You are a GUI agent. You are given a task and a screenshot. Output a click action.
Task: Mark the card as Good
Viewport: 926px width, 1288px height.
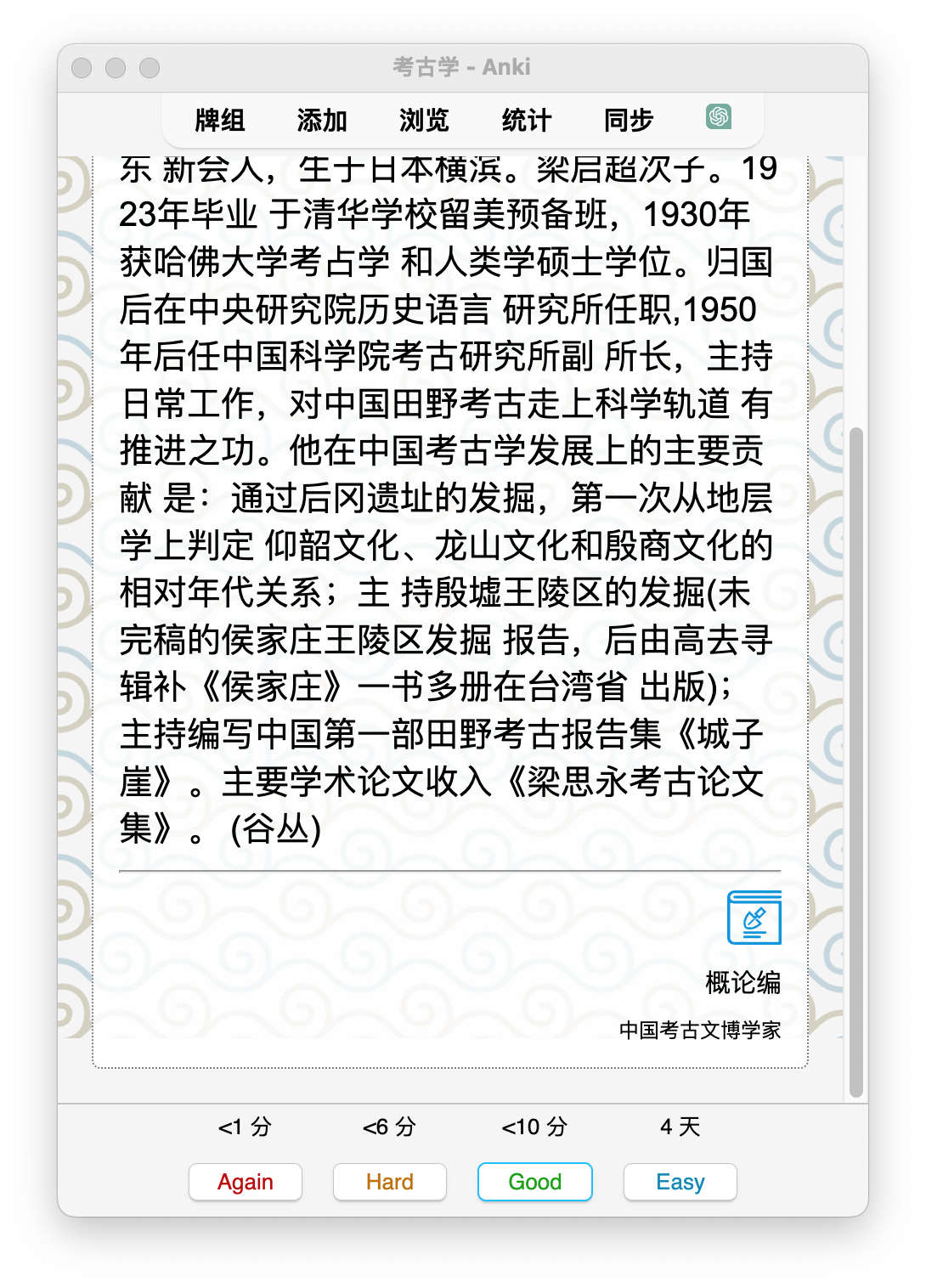pos(535,1182)
